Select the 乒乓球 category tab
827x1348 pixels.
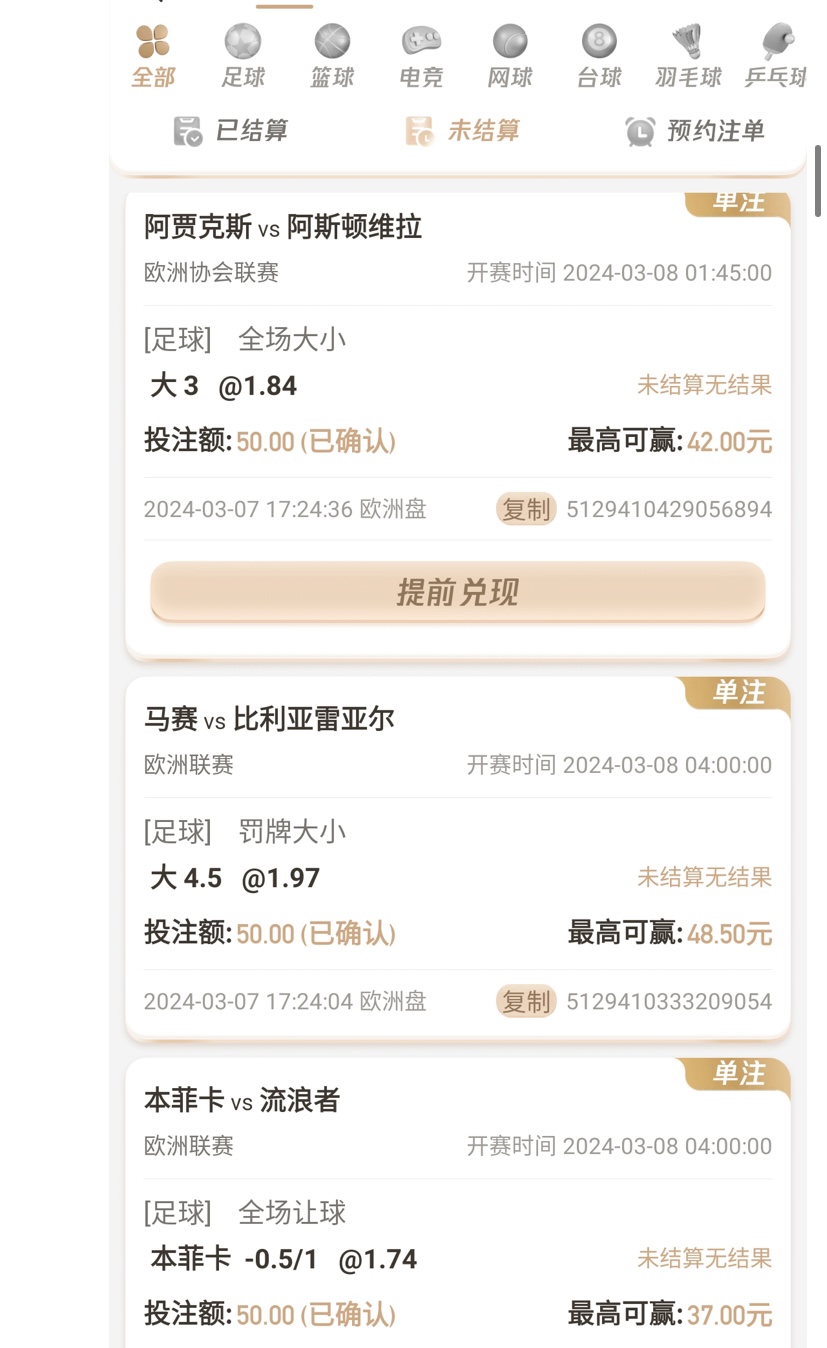(776, 56)
